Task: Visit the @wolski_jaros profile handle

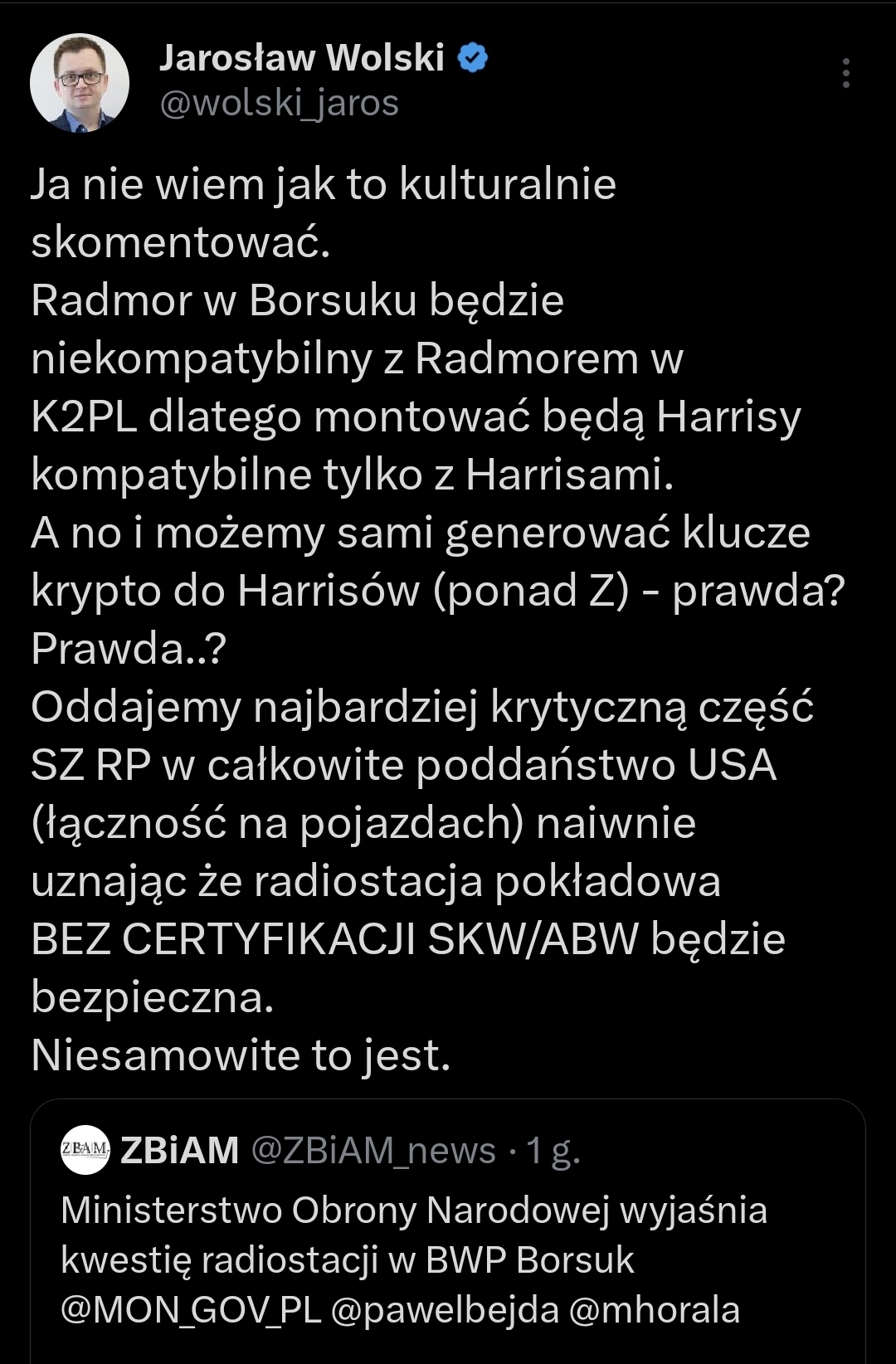Action: 279,104
